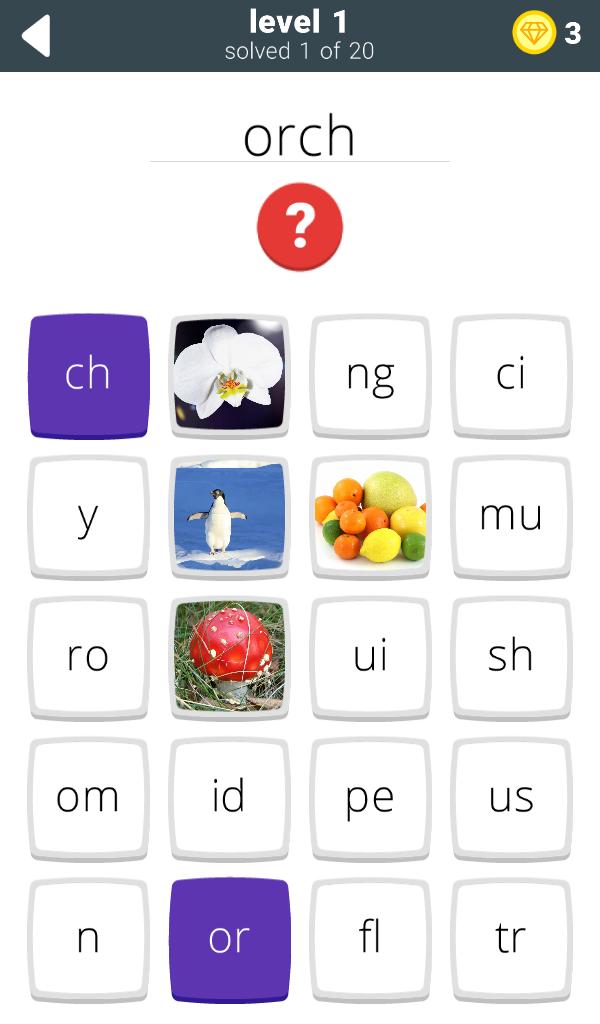Tap the 'ro' letter tile
Viewport: 600px width, 1024px height.
(x=88, y=657)
